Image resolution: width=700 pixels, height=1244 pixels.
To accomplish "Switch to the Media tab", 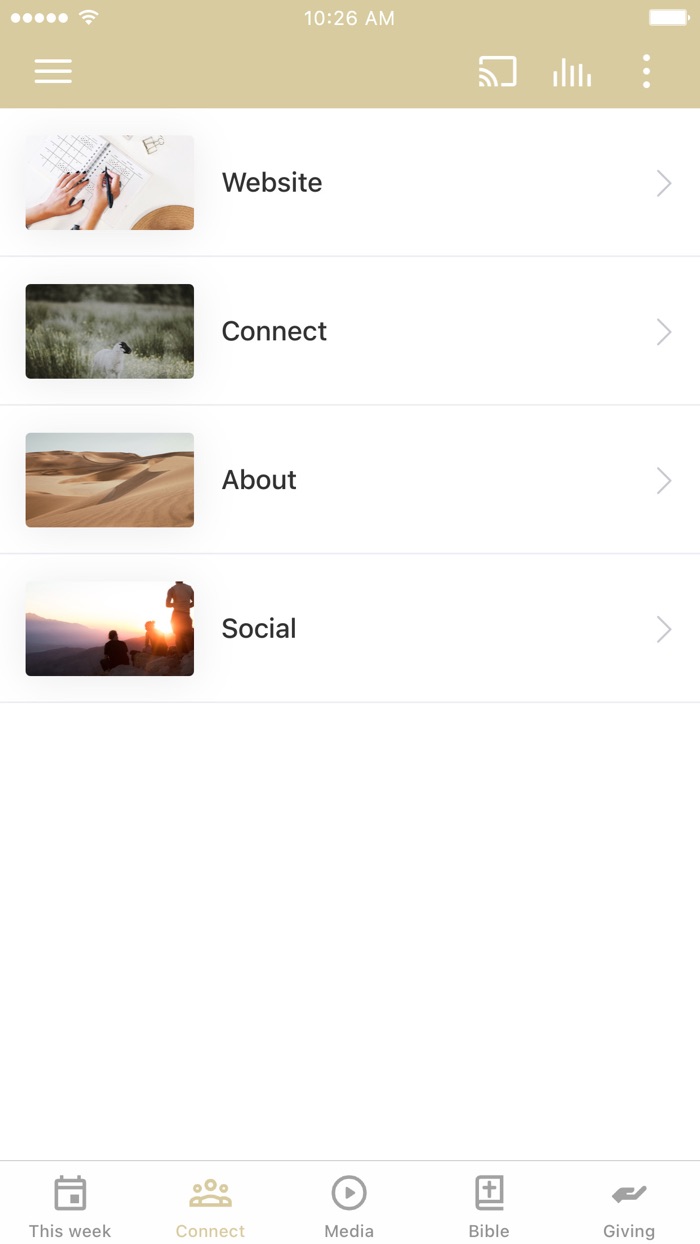I will tap(349, 1205).
